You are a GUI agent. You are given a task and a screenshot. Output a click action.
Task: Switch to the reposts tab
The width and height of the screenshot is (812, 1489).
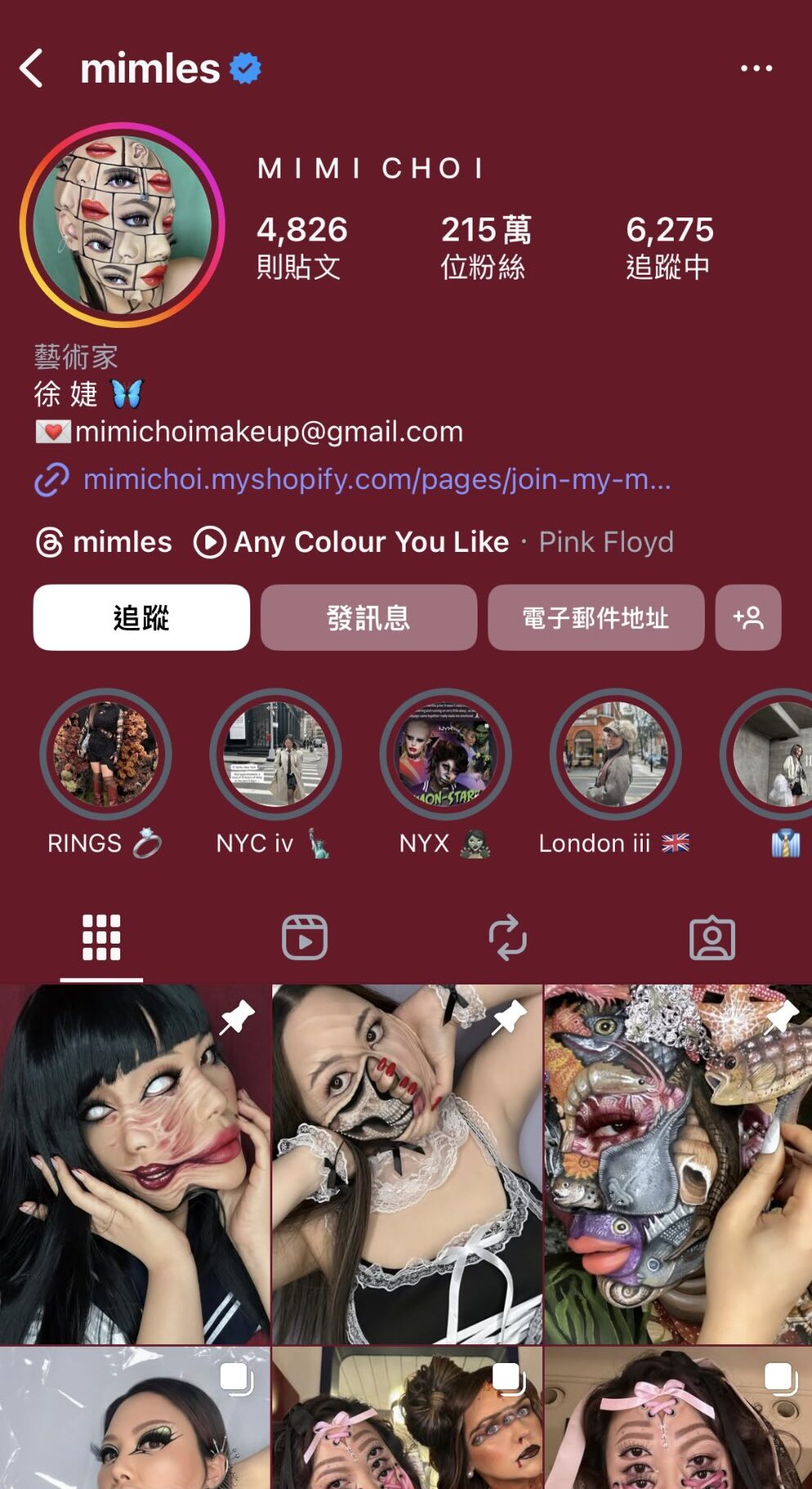pyautogui.click(x=507, y=937)
